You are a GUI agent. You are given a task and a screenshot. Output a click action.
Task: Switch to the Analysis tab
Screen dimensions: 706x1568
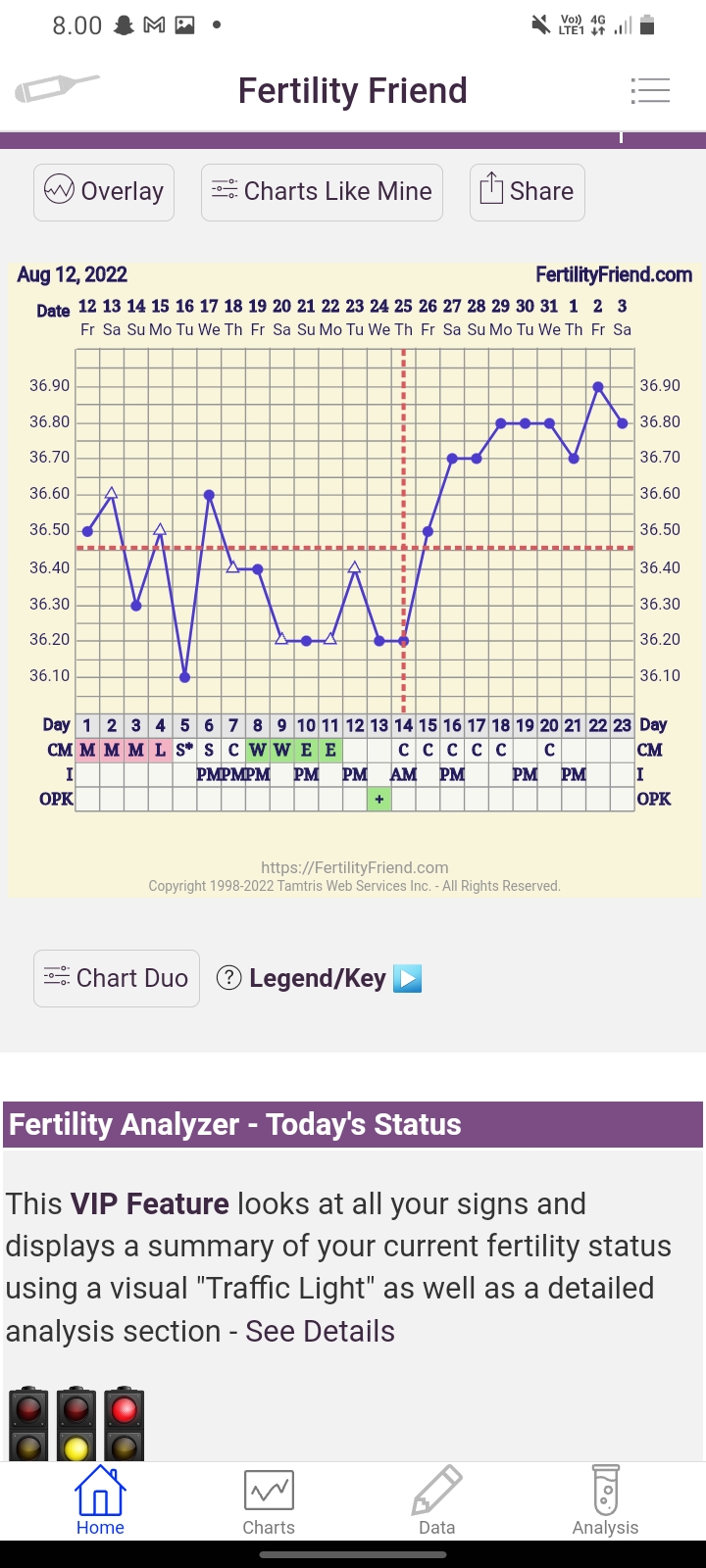point(605,1502)
